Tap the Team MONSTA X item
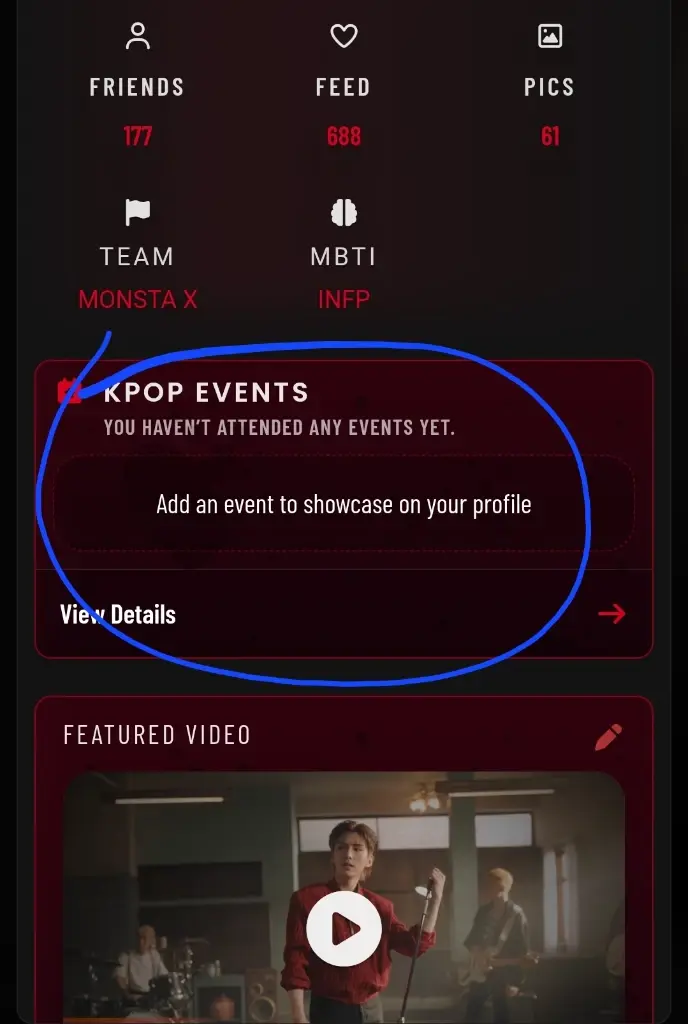 (137, 256)
